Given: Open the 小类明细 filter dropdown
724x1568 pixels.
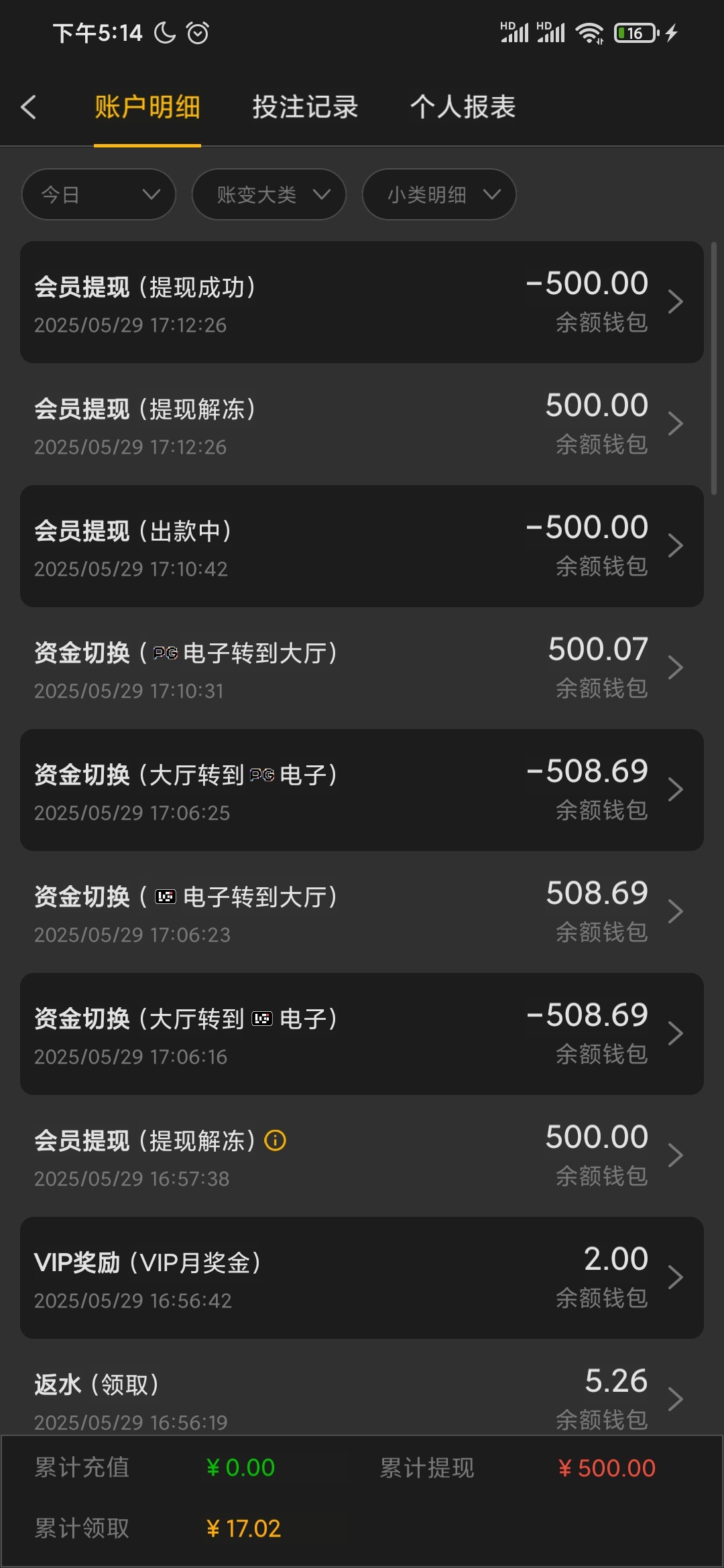Looking at the screenshot, I should (x=439, y=194).
